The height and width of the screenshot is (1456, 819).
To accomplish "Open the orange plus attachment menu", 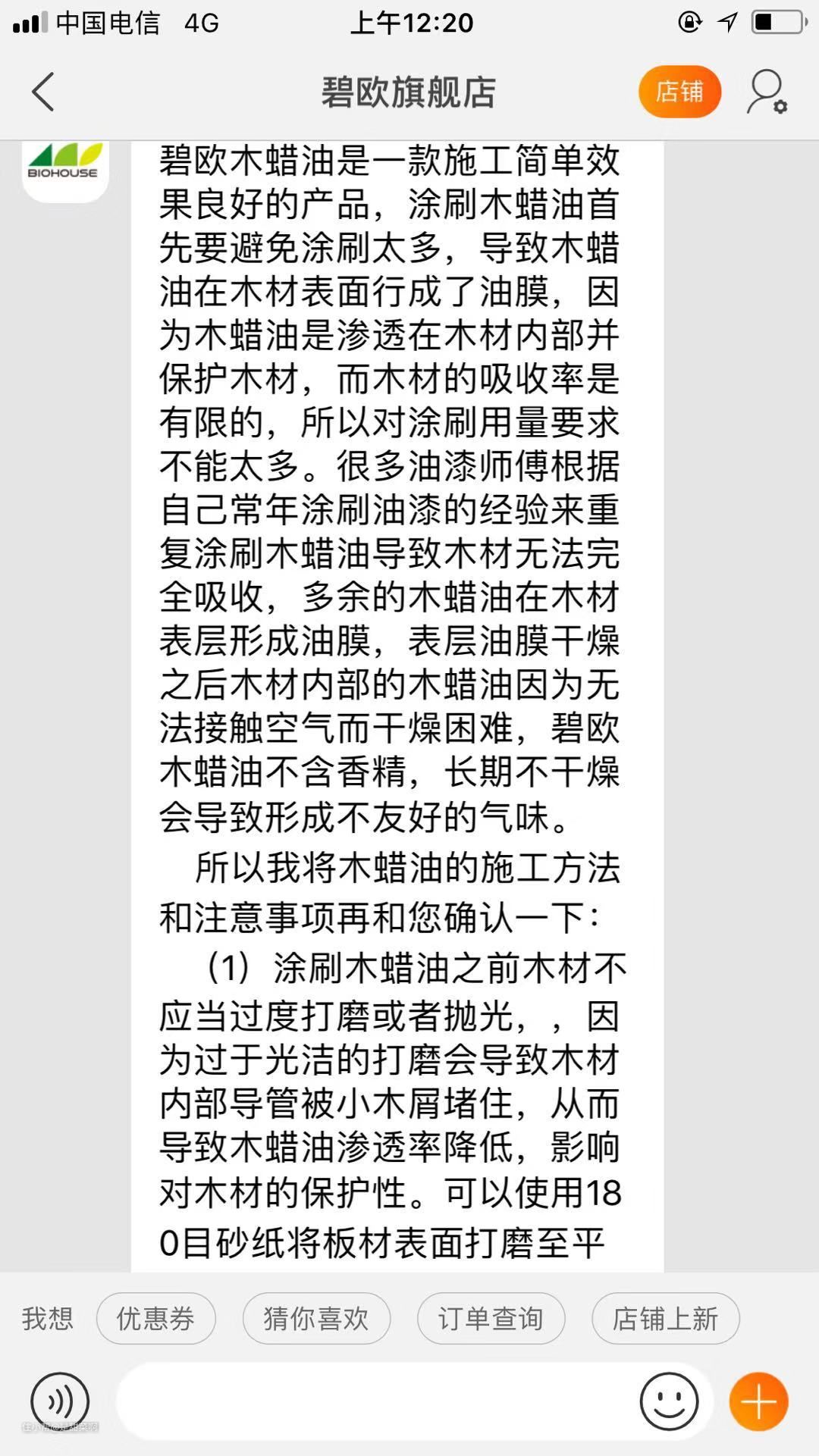I will click(758, 1401).
